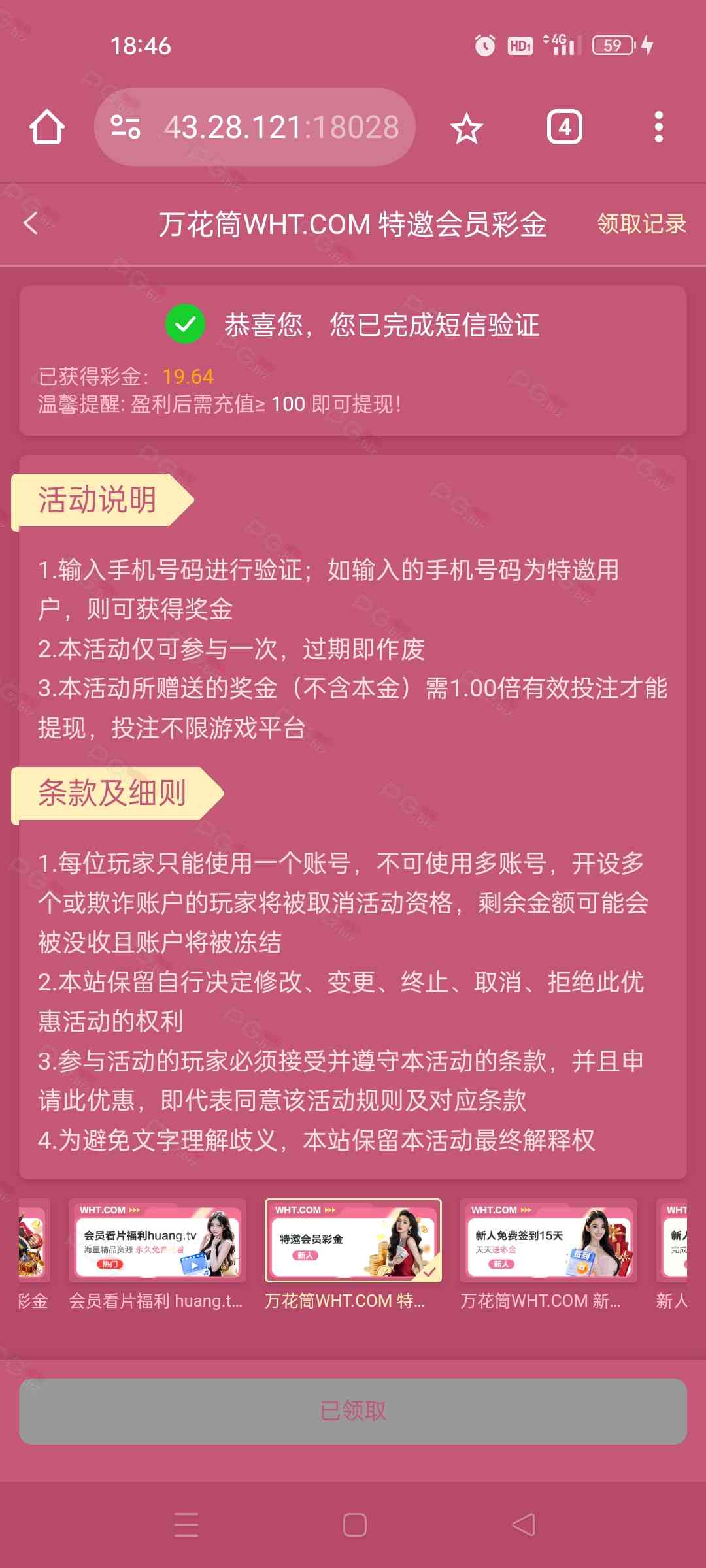The image size is (706, 1568).
Task: Tap the system back triangle
Action: click(x=523, y=1525)
